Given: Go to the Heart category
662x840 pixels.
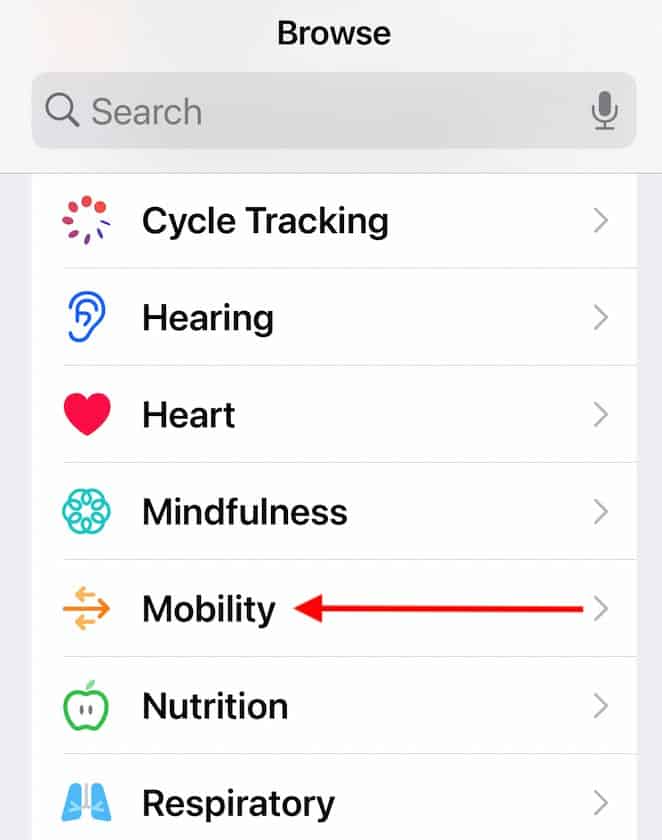Looking at the screenshot, I should [x=189, y=415].
